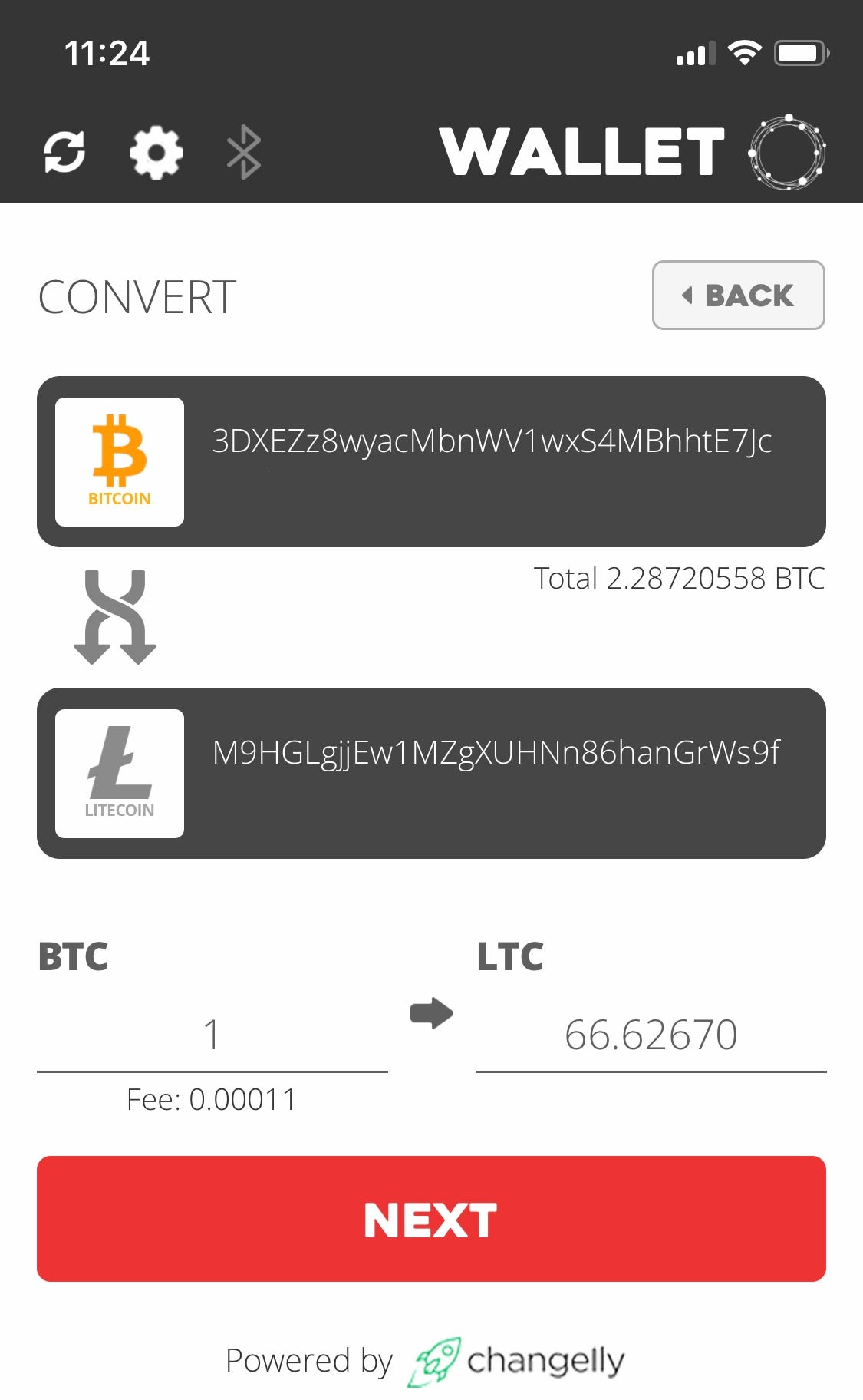Go back with the BACK button
The height and width of the screenshot is (1400, 863).
coord(738,296)
